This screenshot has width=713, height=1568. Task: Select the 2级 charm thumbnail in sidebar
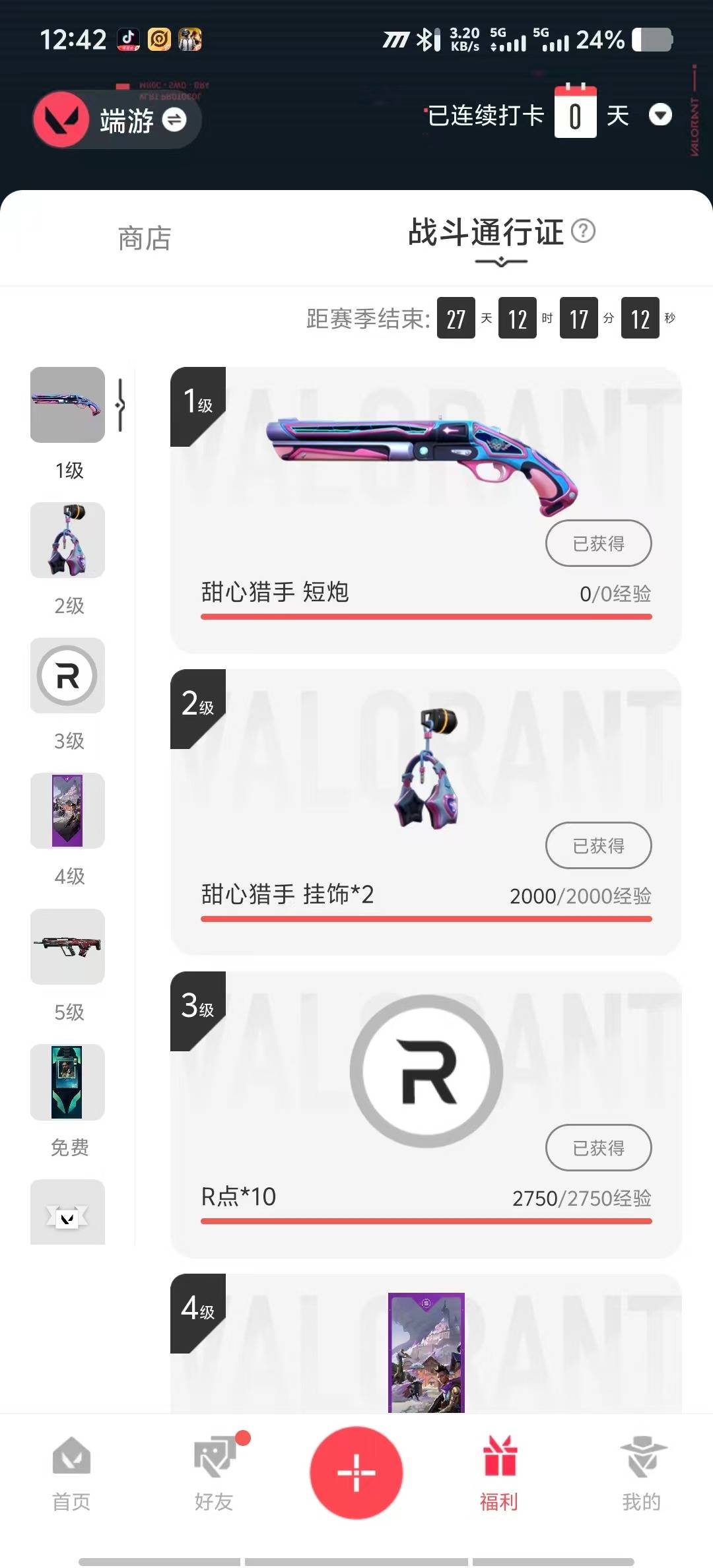pyautogui.click(x=67, y=540)
